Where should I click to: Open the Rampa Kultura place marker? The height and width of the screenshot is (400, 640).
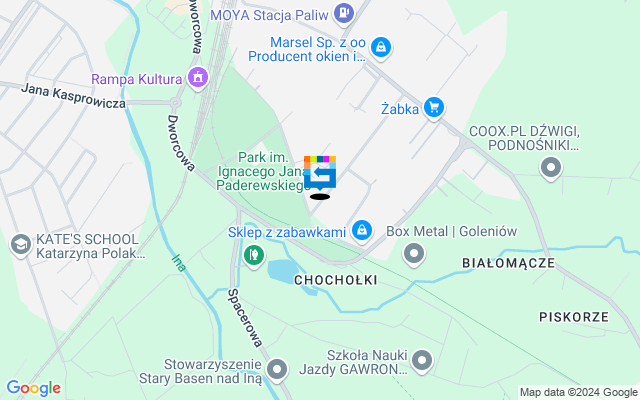tap(198, 77)
